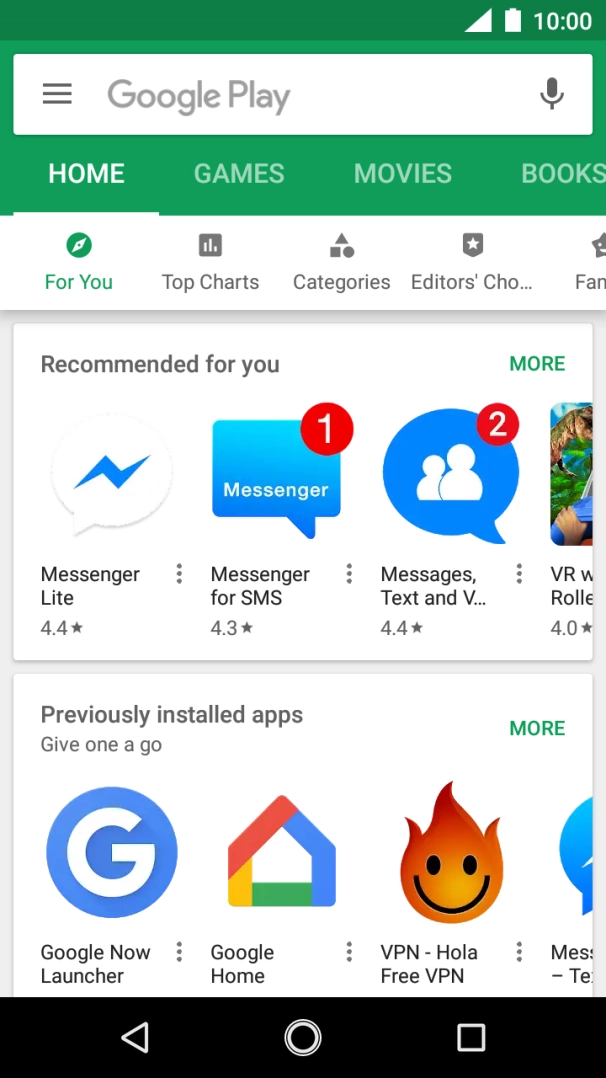Open the Categories section
This screenshot has width=606, height=1078.
coord(342,263)
